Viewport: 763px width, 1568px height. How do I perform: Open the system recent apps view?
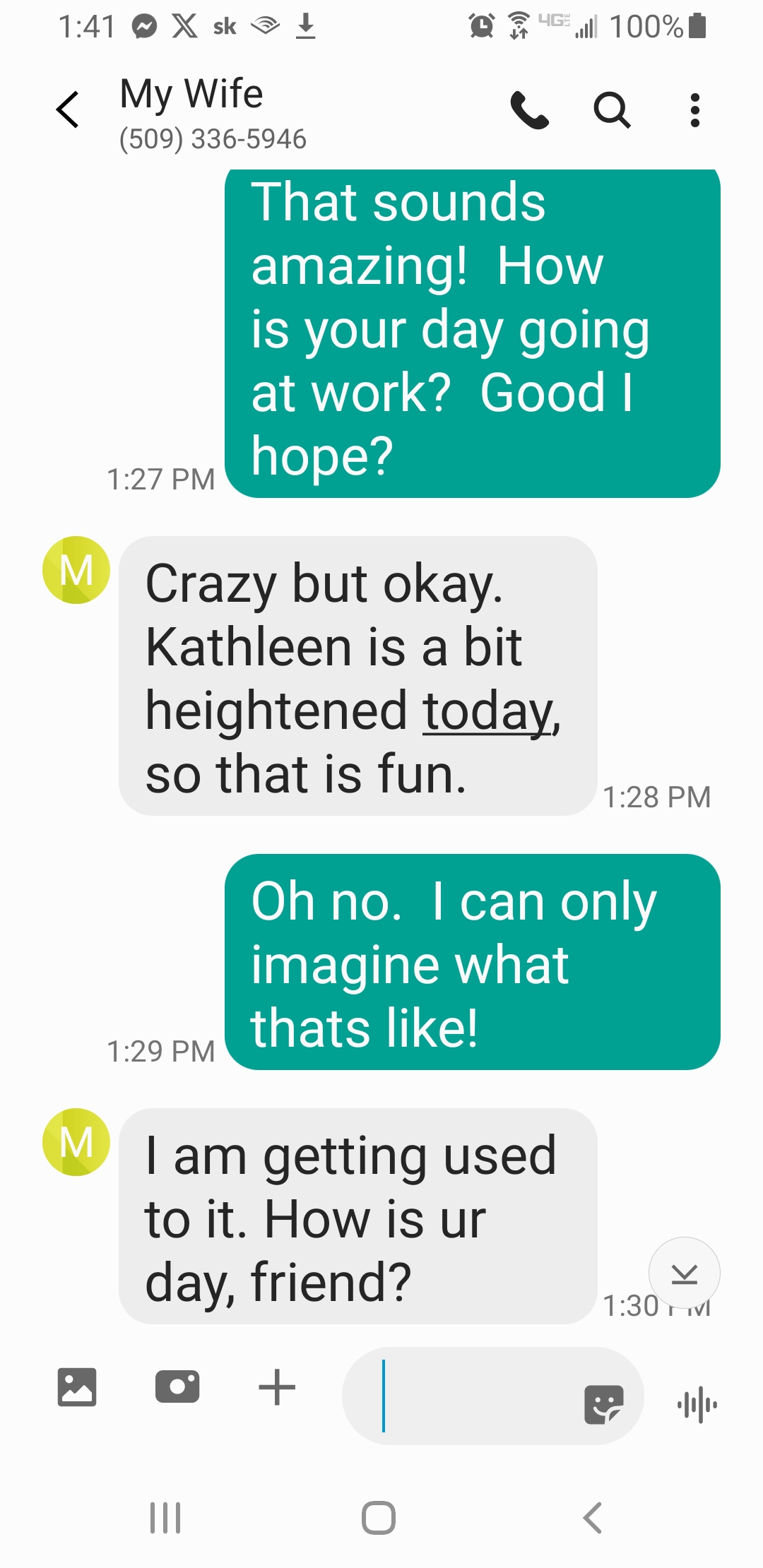point(165,1517)
